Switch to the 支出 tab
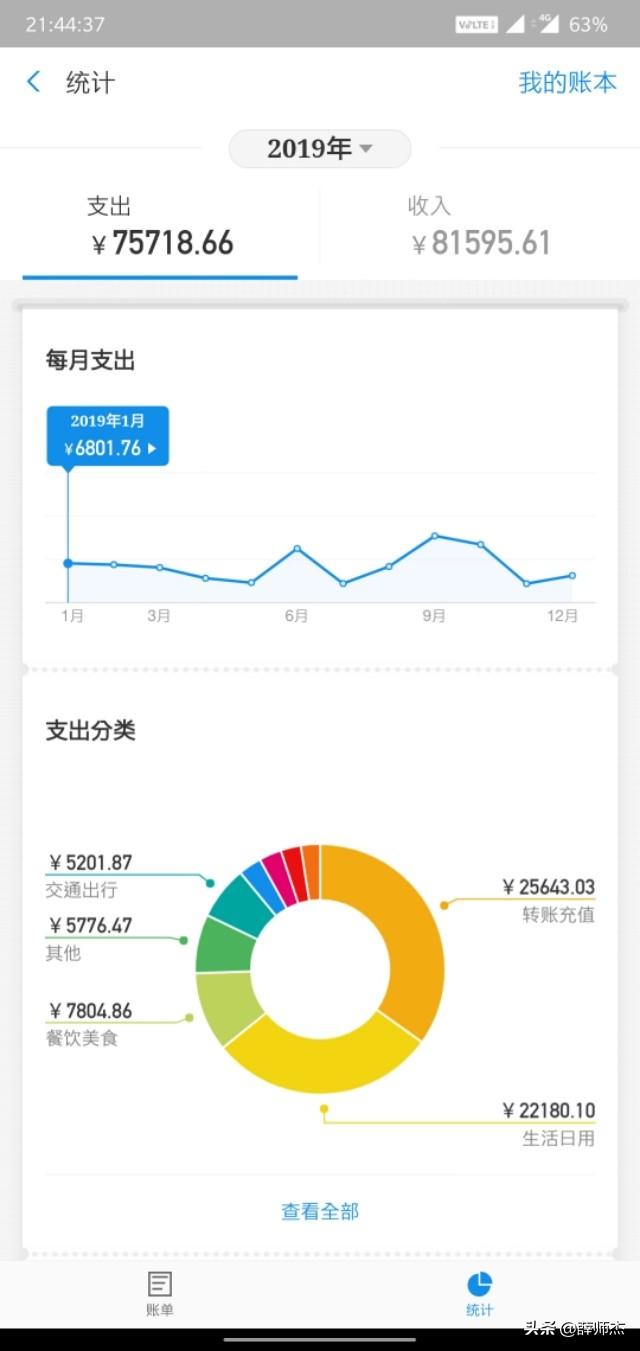Viewport: 640px width, 1351px height. 160,229
